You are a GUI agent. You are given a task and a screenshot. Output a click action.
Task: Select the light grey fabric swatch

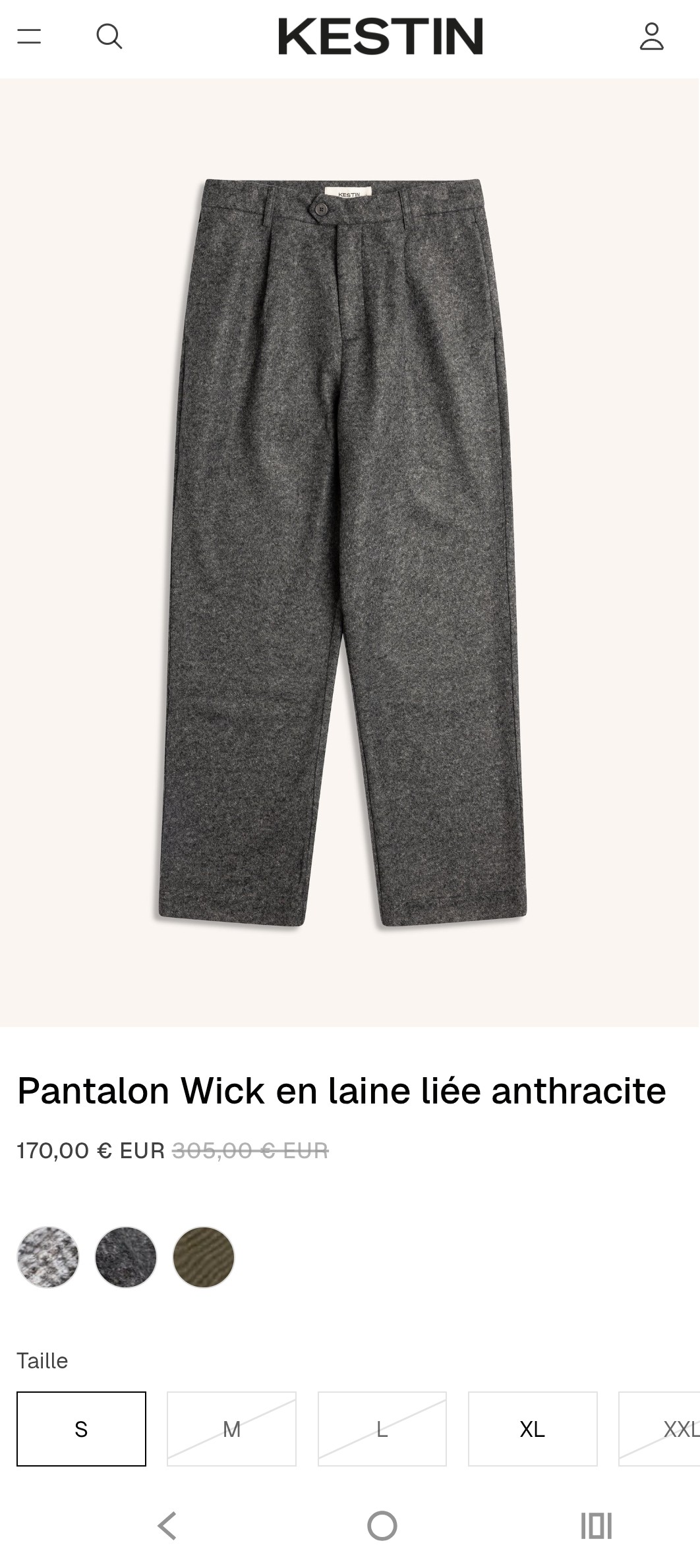48,1257
